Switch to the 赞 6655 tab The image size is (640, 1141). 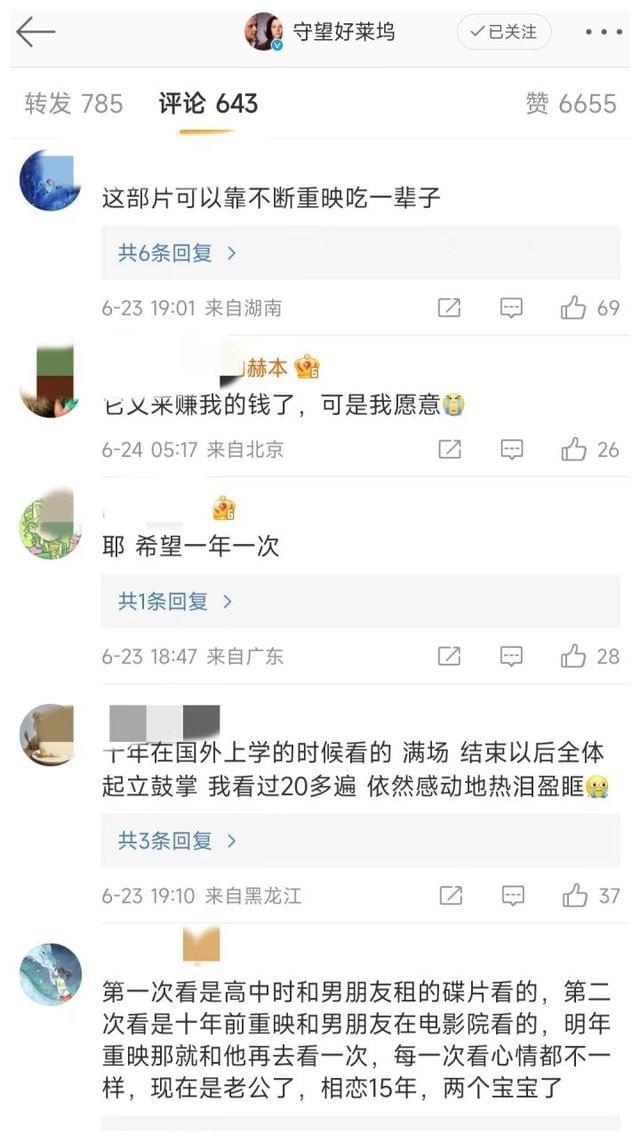(570, 103)
